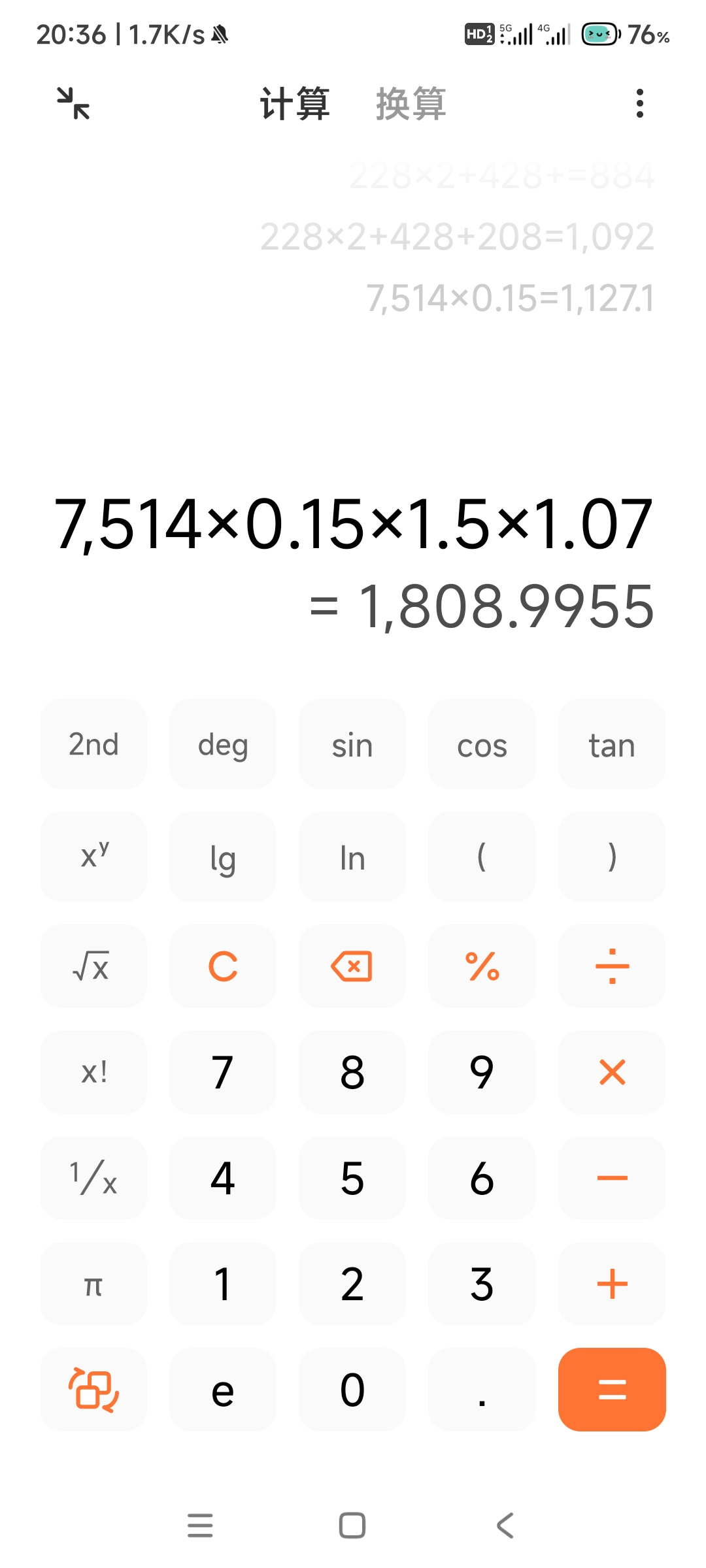This screenshot has width=706, height=1568.
Task: Switch calculator layout with the orange toggle
Action: (93, 1390)
